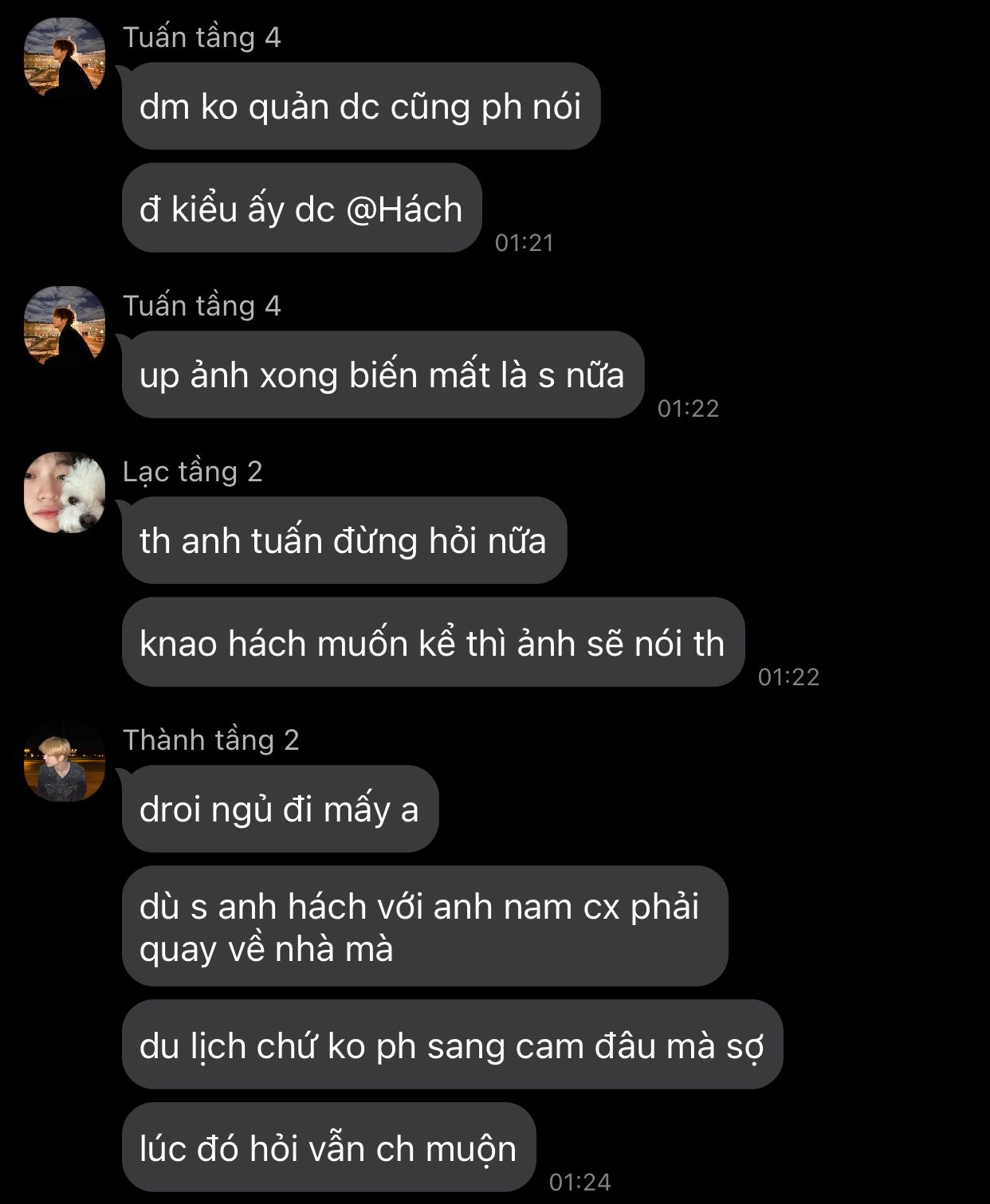The width and height of the screenshot is (990, 1204).
Task: Open Thành tầng 2's profile avatar
Action: 65,761
